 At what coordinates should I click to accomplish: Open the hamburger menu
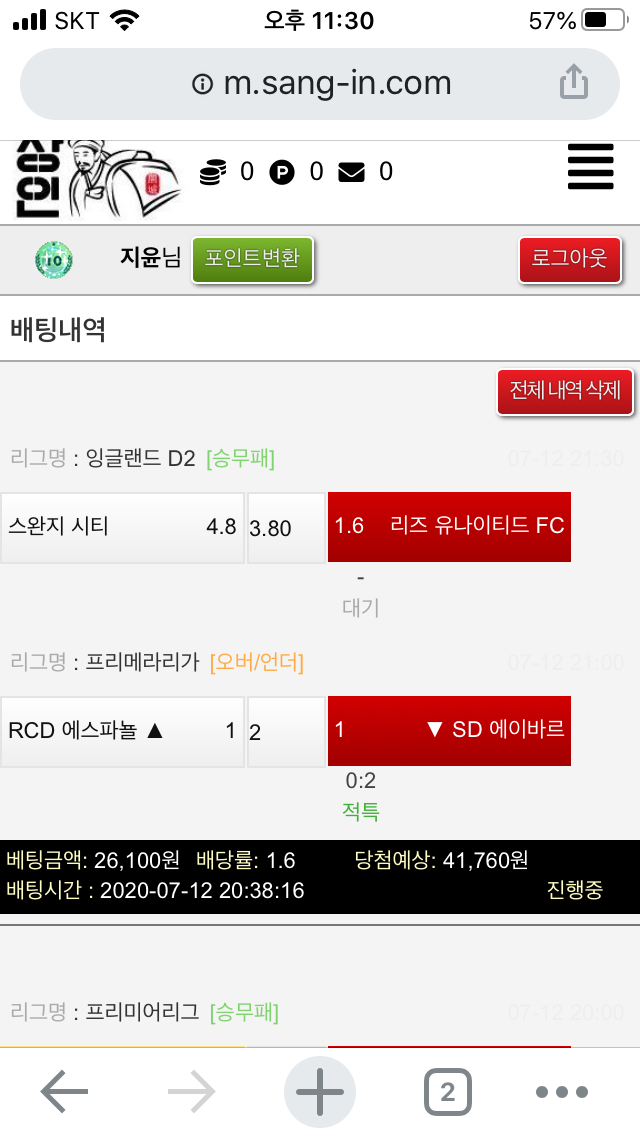(x=590, y=167)
